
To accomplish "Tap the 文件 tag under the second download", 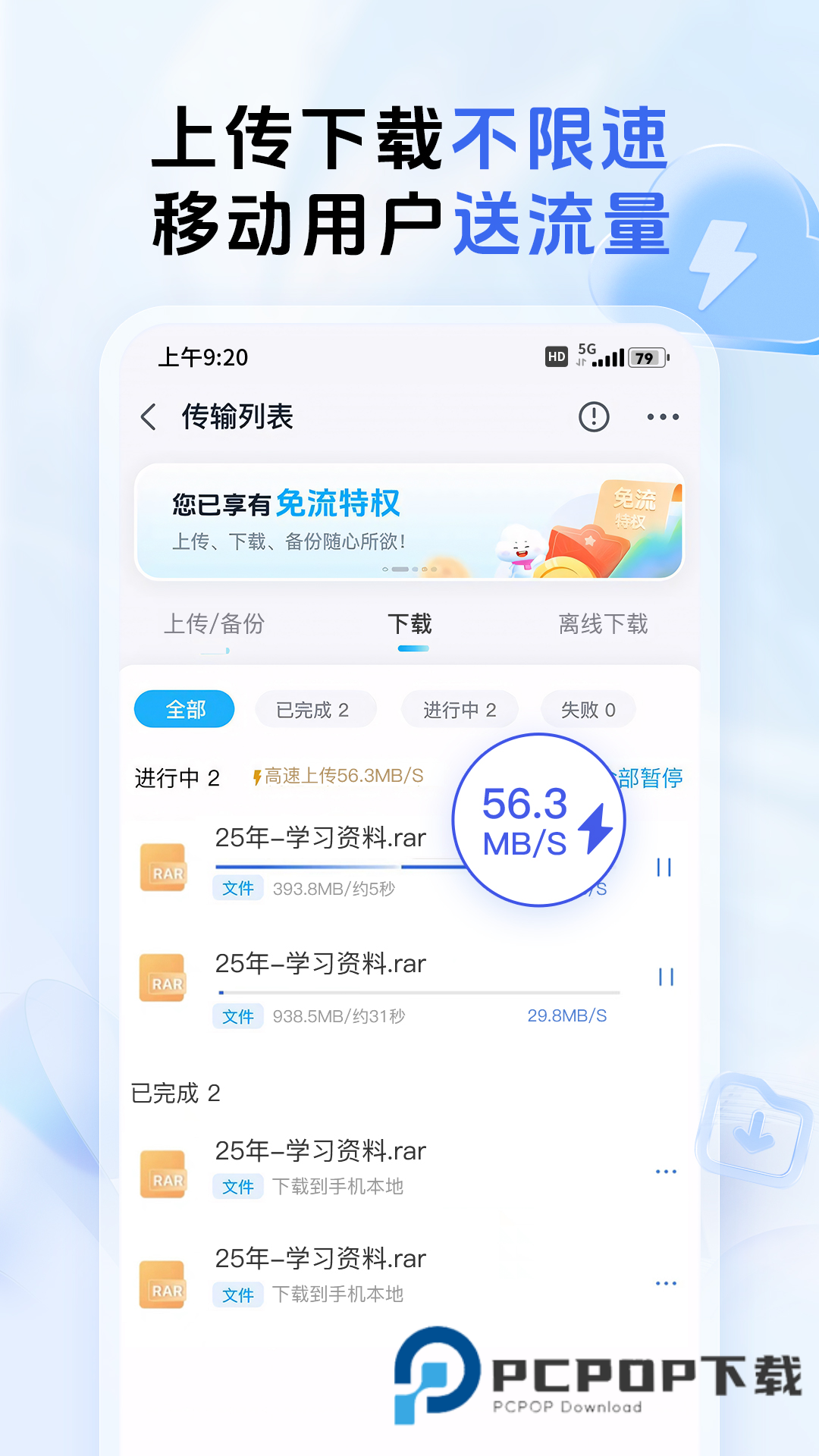I will click(x=237, y=1016).
